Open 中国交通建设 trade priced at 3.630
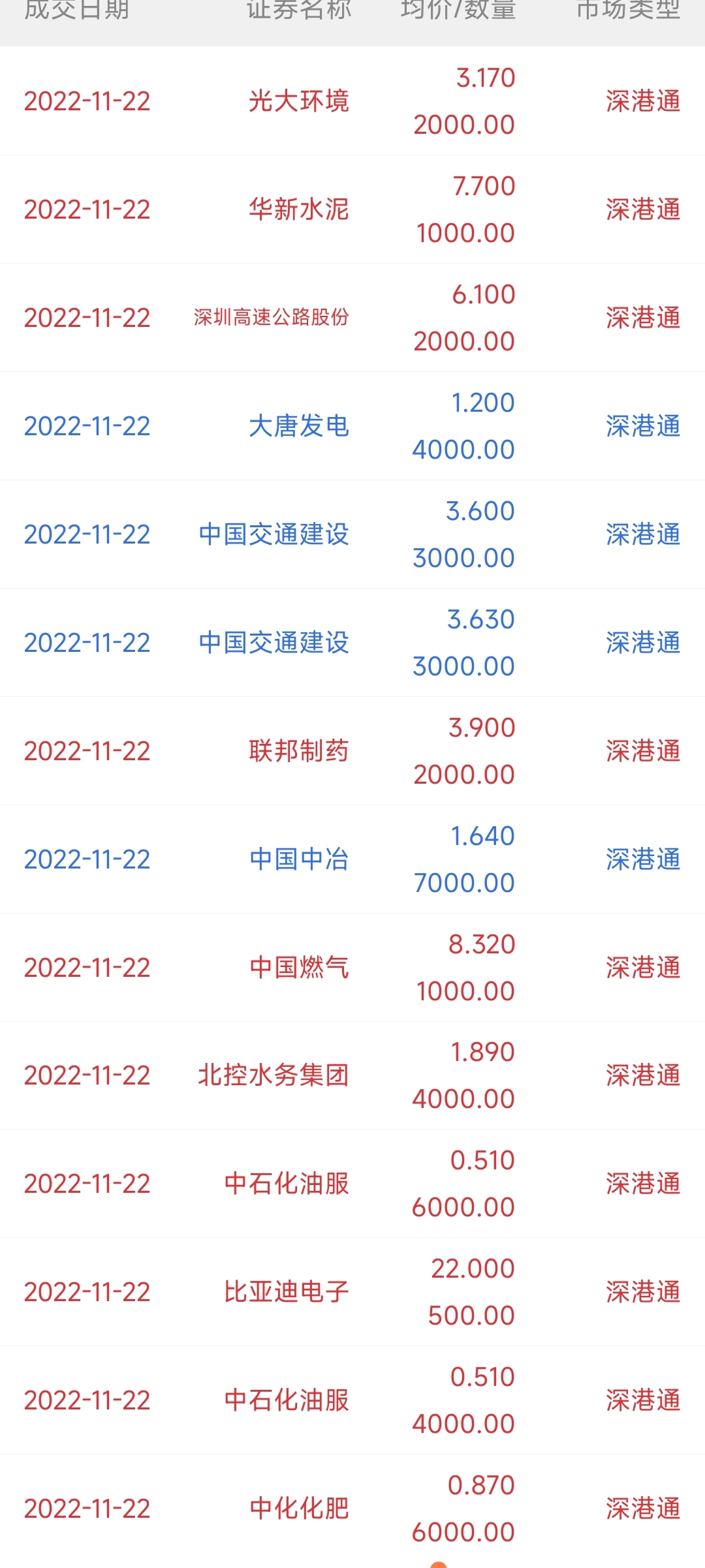The image size is (705, 1568). point(274,643)
